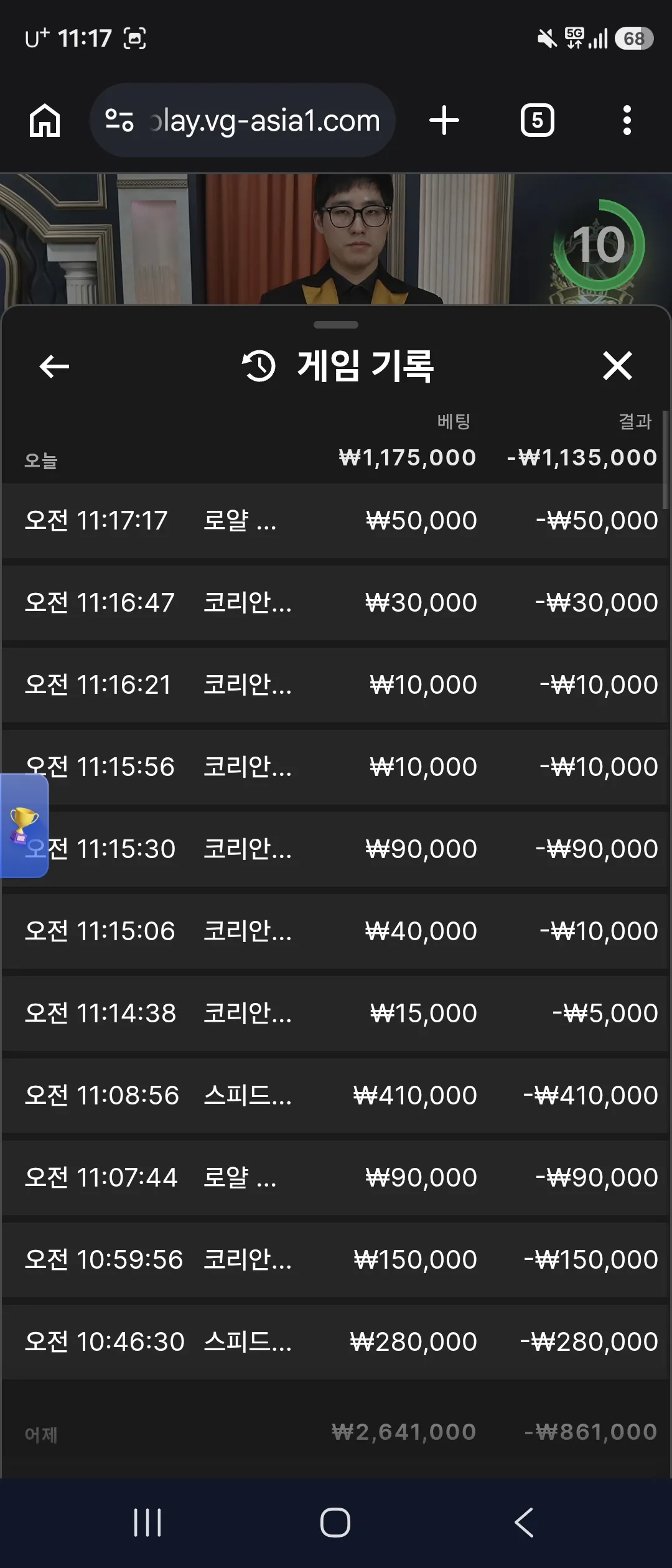Open the 오전 11:07:44 로얄 record
The image size is (672, 1568).
tap(335, 1178)
